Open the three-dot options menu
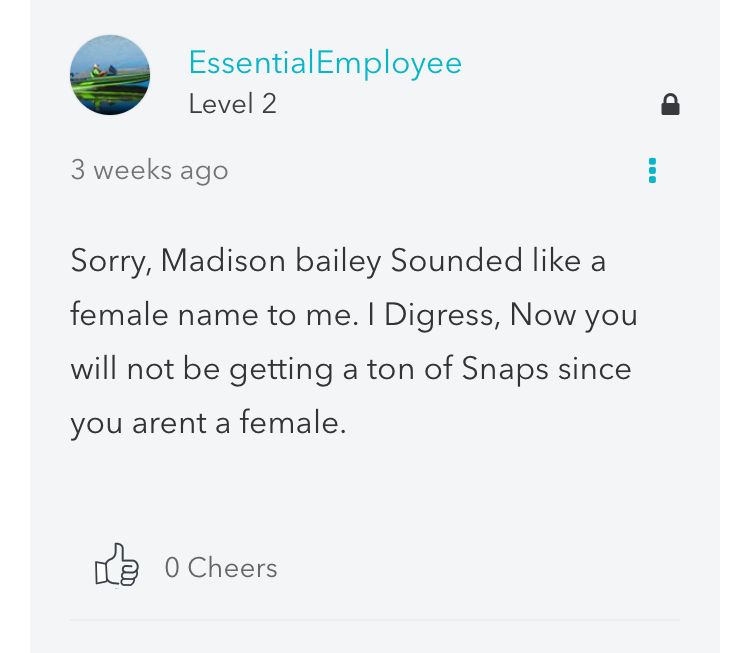This screenshot has height=653, width=750. [x=652, y=171]
